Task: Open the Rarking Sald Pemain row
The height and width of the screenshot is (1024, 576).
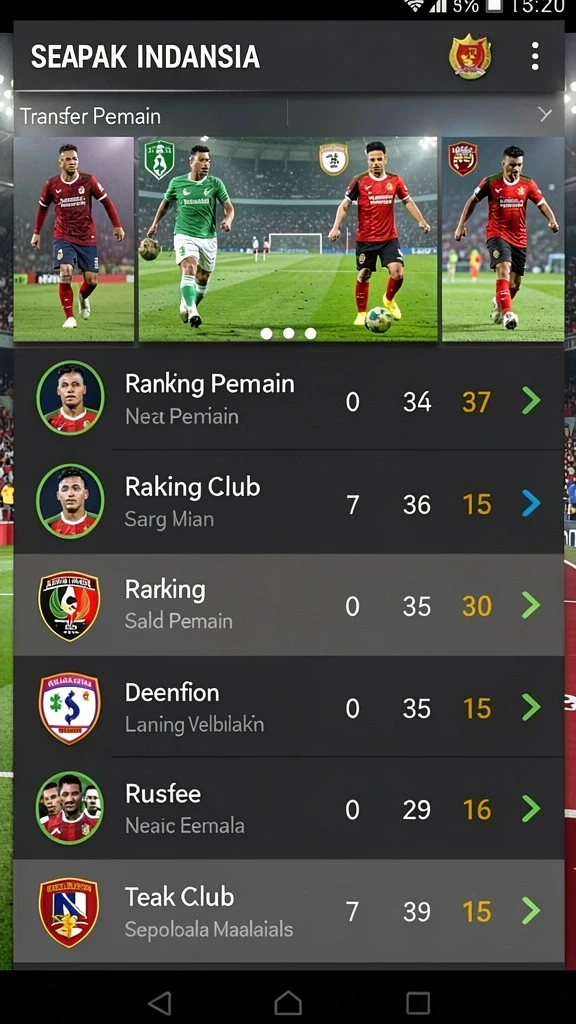Action: (x=289, y=605)
